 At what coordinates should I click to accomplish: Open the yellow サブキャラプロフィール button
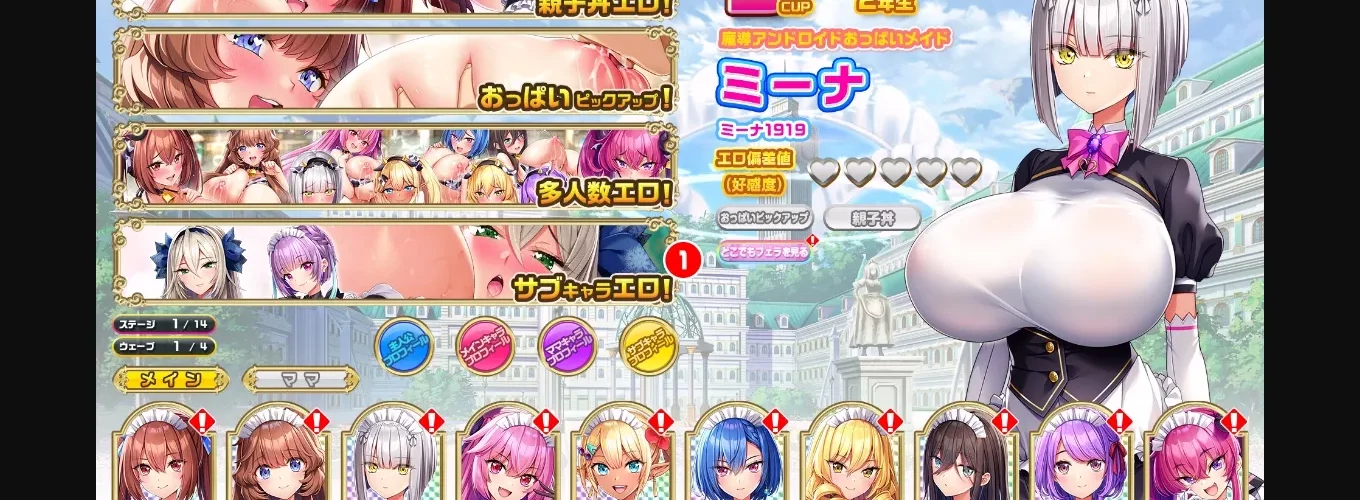[648, 346]
